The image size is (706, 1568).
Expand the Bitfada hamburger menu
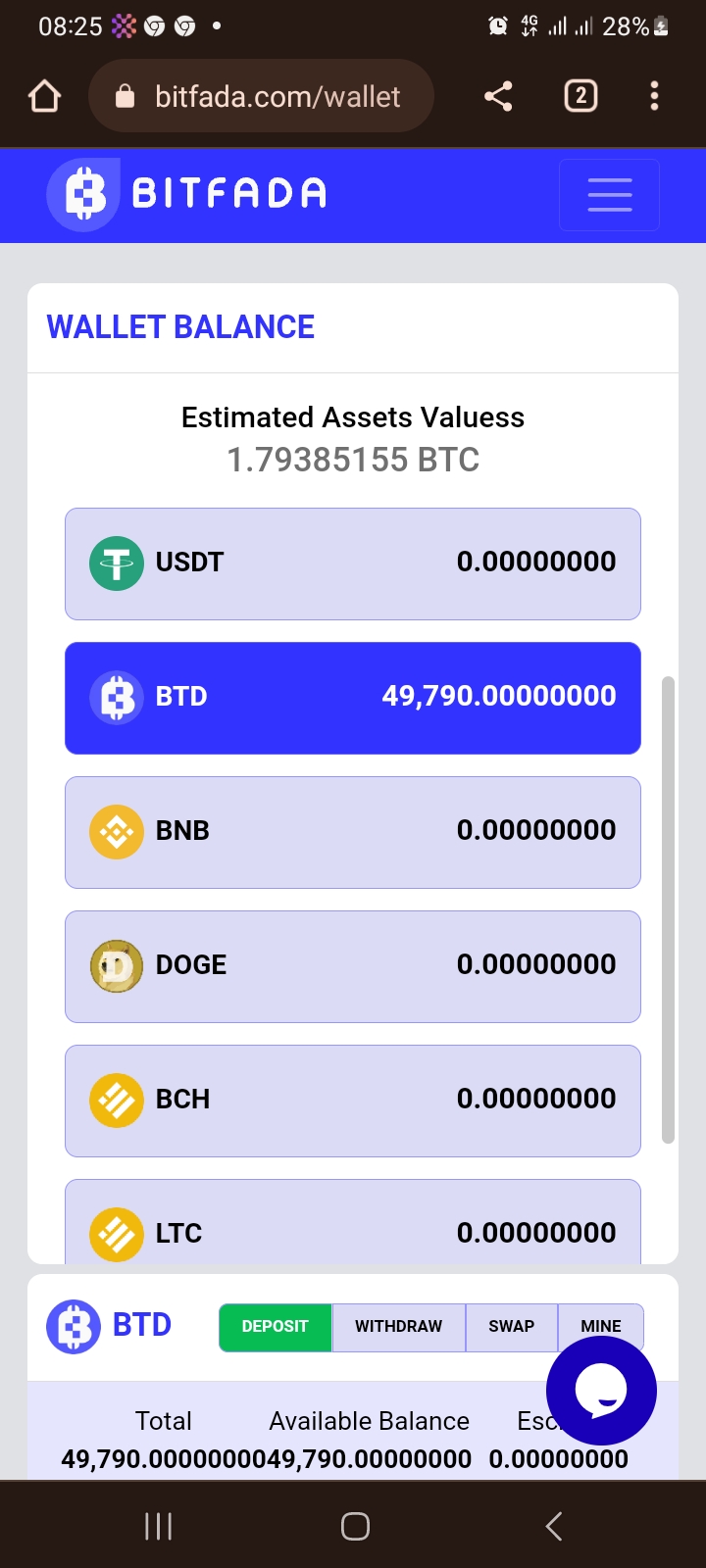click(x=609, y=195)
